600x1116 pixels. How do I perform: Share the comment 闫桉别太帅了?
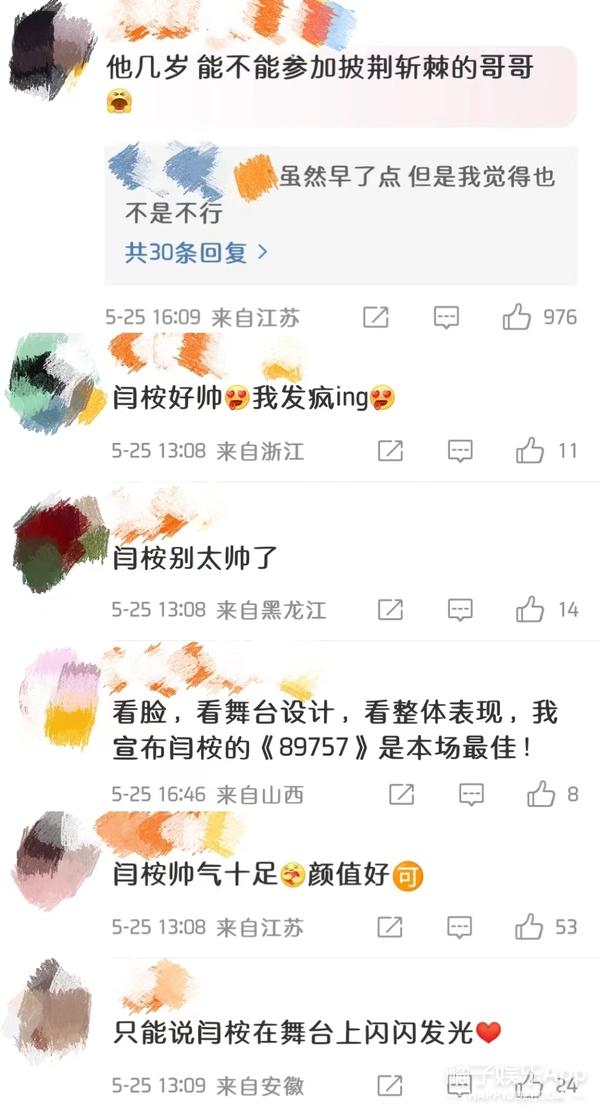coord(390,609)
